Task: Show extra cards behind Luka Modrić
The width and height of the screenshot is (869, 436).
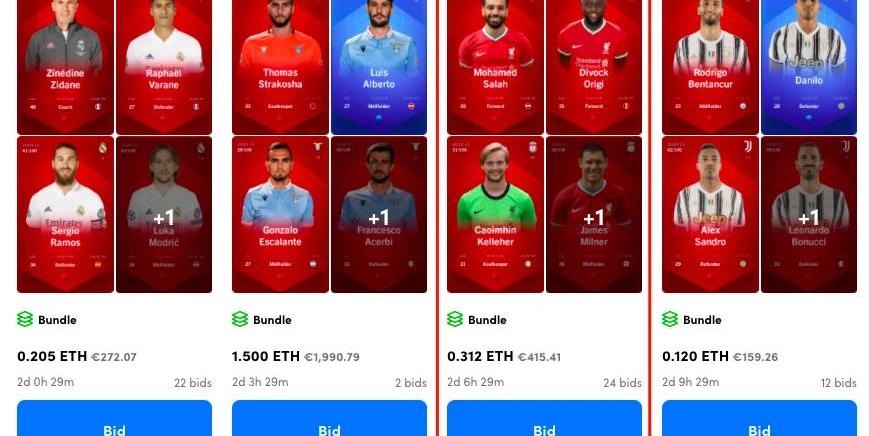Action: pyautogui.click(x=164, y=216)
